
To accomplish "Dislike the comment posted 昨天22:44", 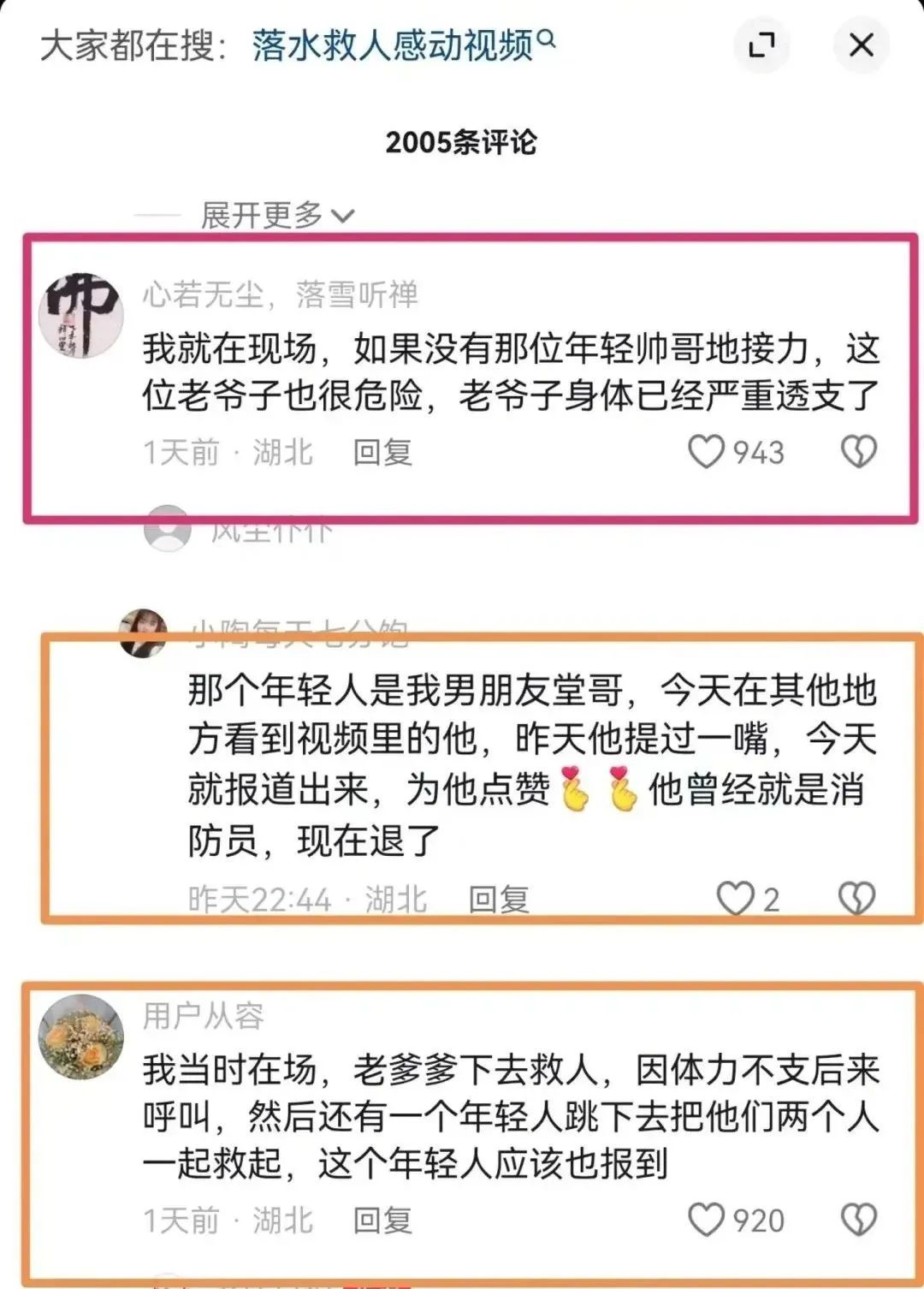I will (856, 899).
